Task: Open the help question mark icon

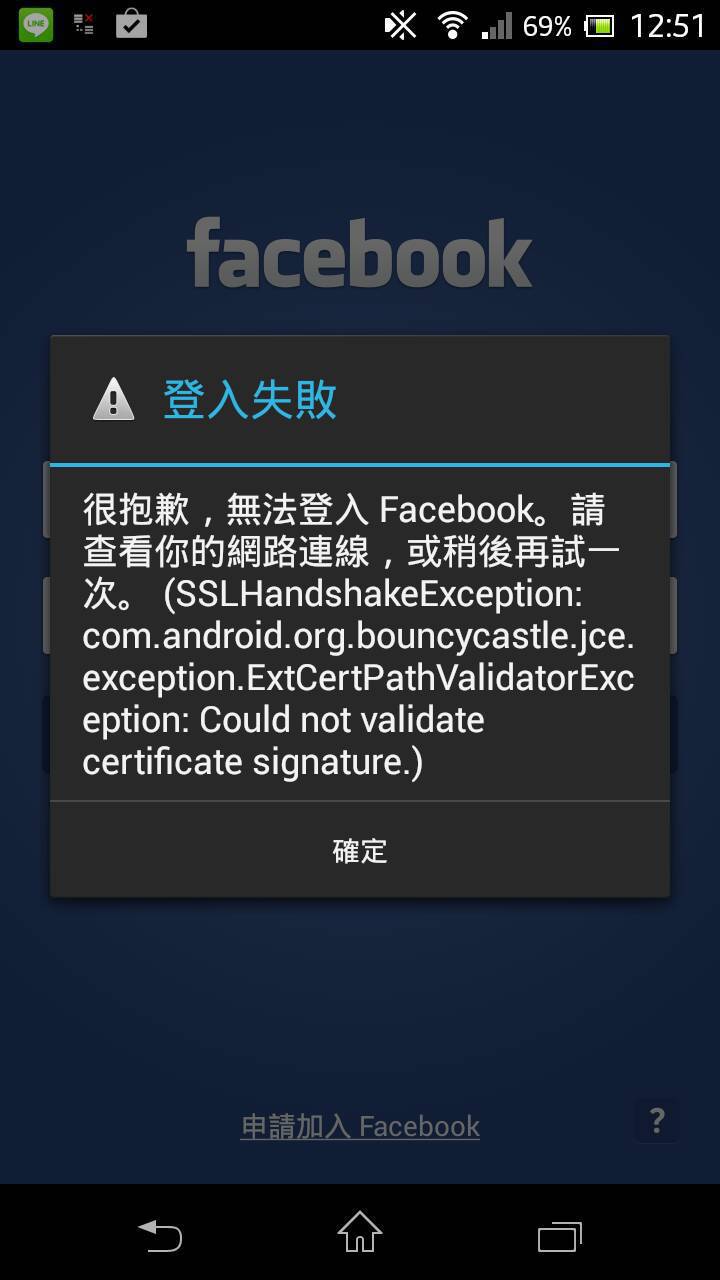Action: pyautogui.click(x=656, y=1120)
